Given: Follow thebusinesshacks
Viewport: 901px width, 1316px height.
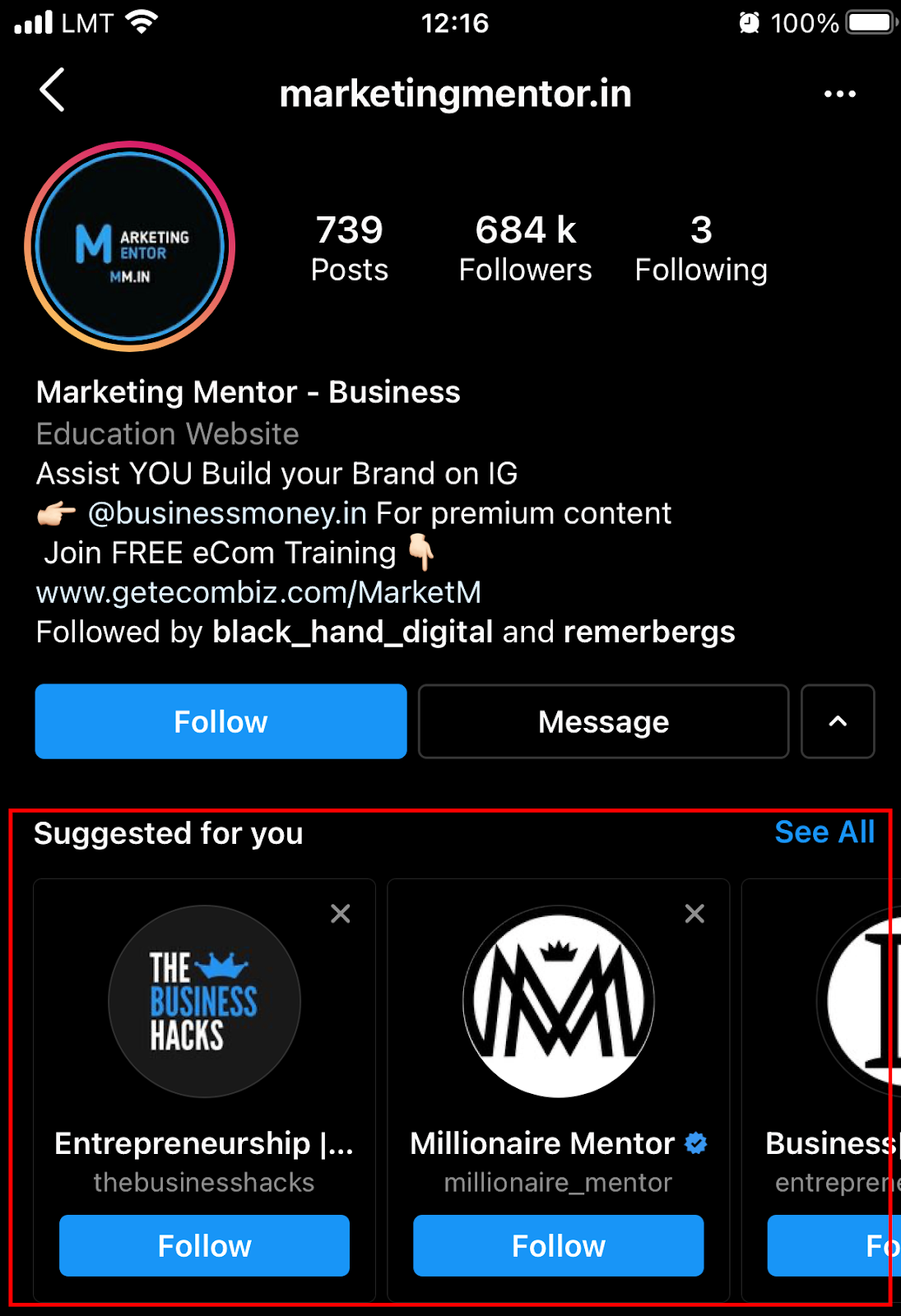Looking at the screenshot, I should tap(204, 1245).
